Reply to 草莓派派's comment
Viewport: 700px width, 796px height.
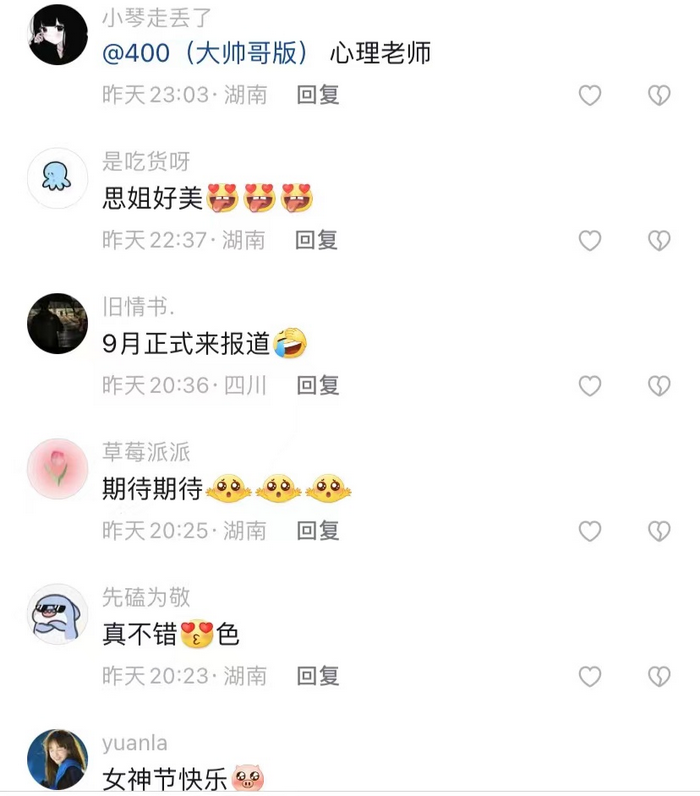click(x=318, y=531)
